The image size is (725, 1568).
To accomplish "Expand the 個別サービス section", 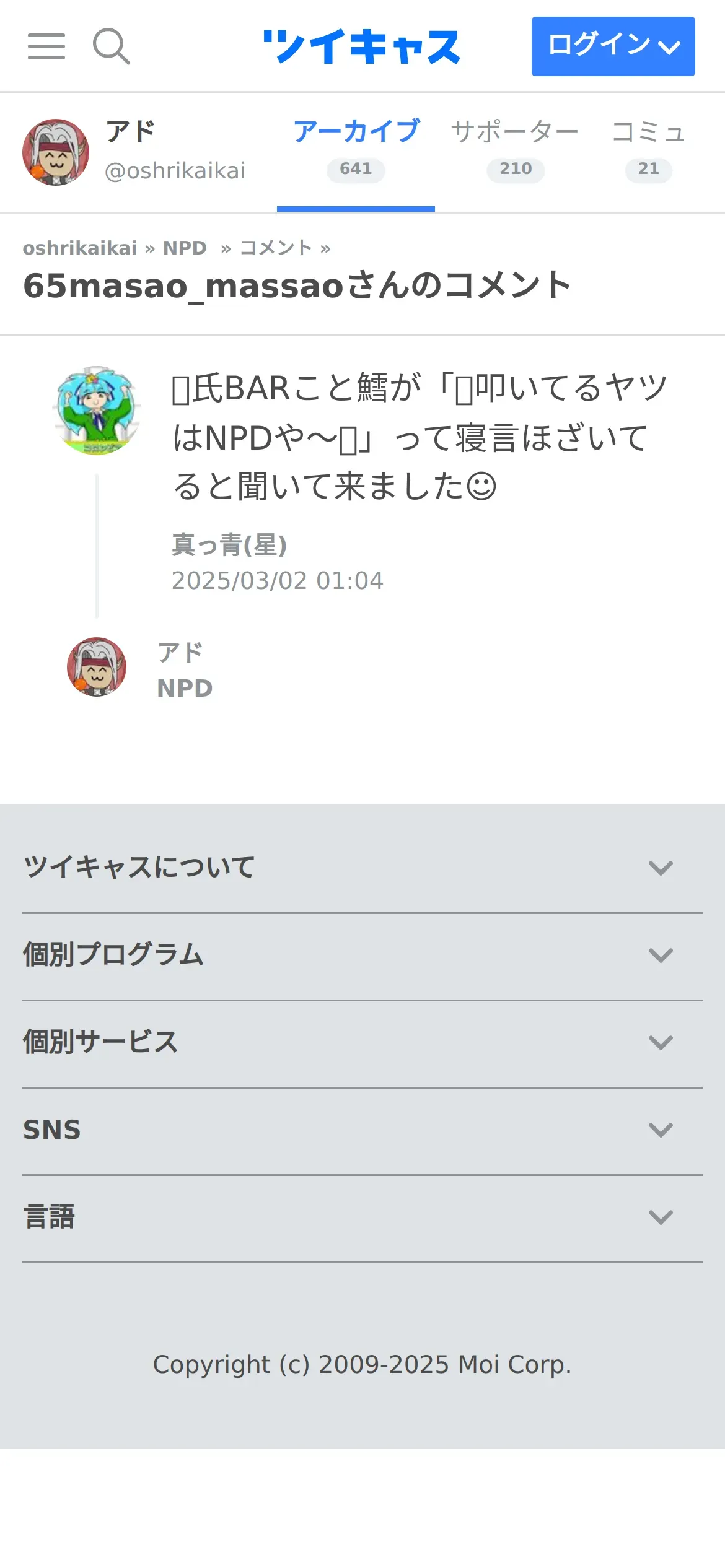I will [x=362, y=1043].
